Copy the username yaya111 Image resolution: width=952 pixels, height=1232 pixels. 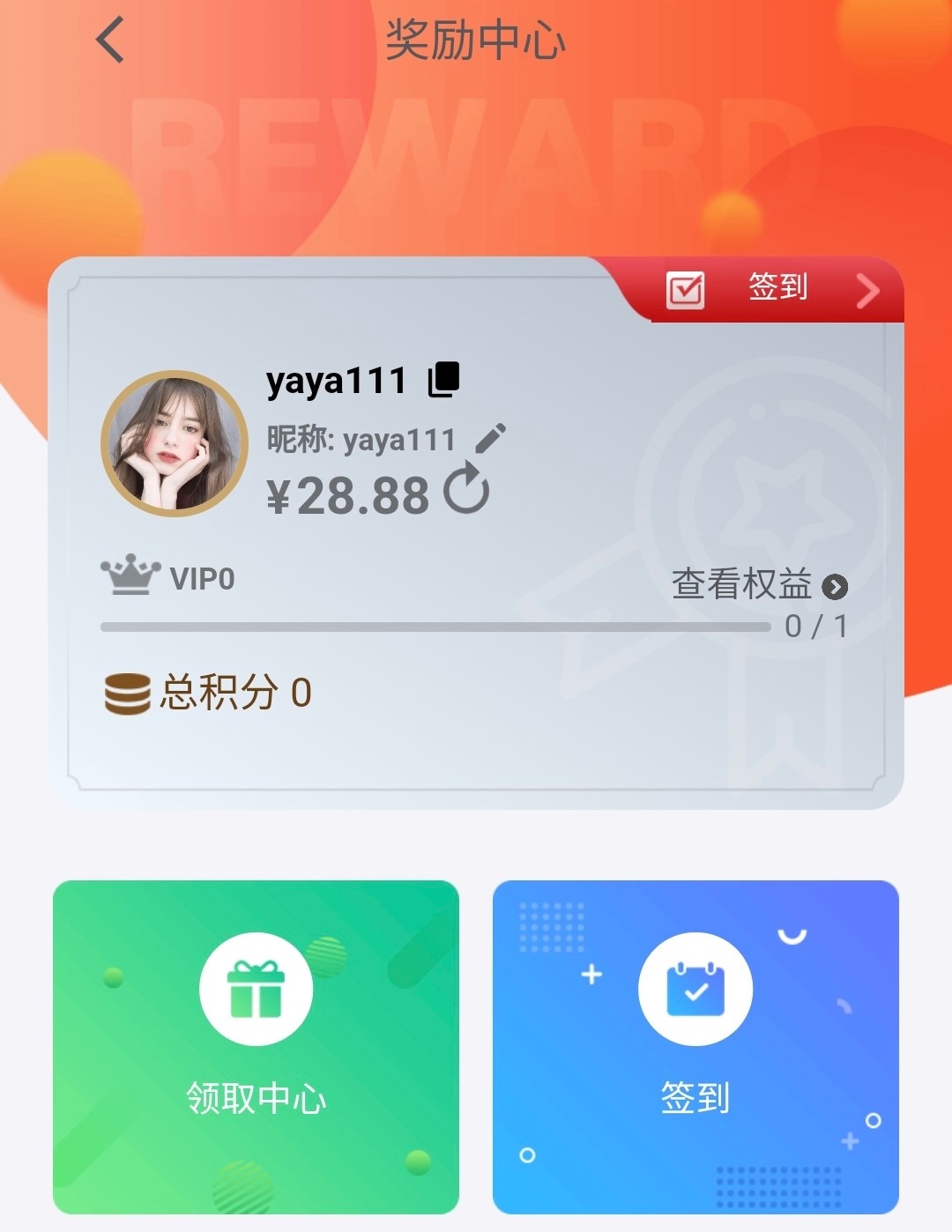pyautogui.click(x=444, y=380)
